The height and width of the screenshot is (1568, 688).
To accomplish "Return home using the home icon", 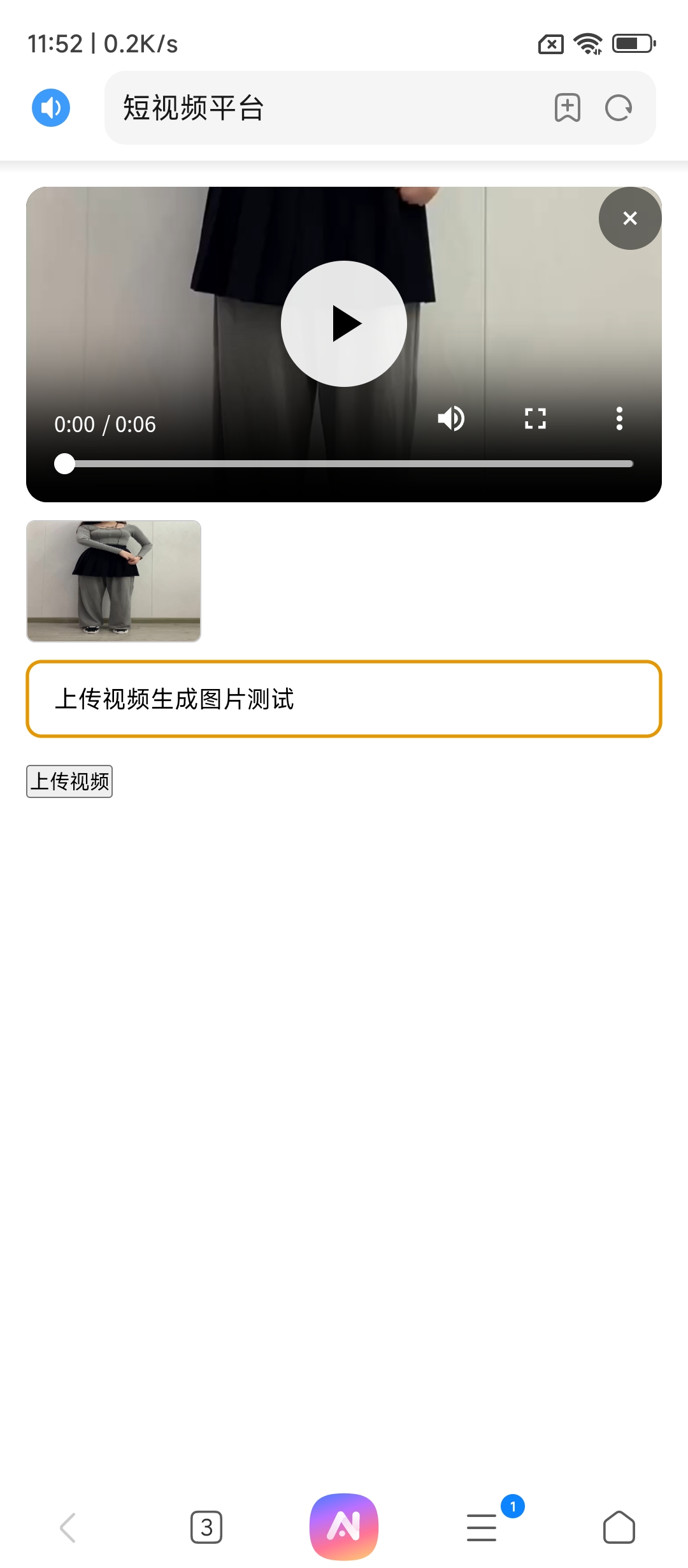I will 619,1527.
